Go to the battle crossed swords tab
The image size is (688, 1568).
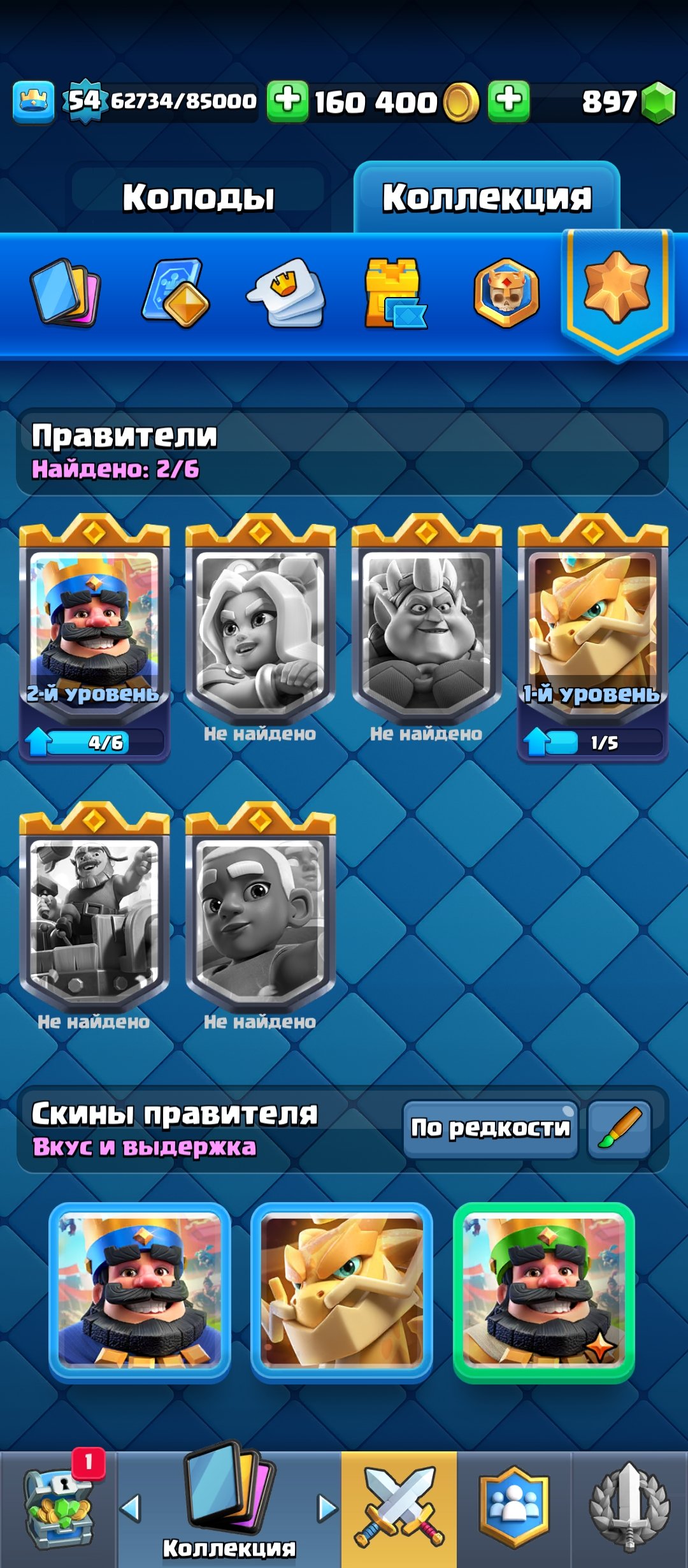coord(399,1509)
